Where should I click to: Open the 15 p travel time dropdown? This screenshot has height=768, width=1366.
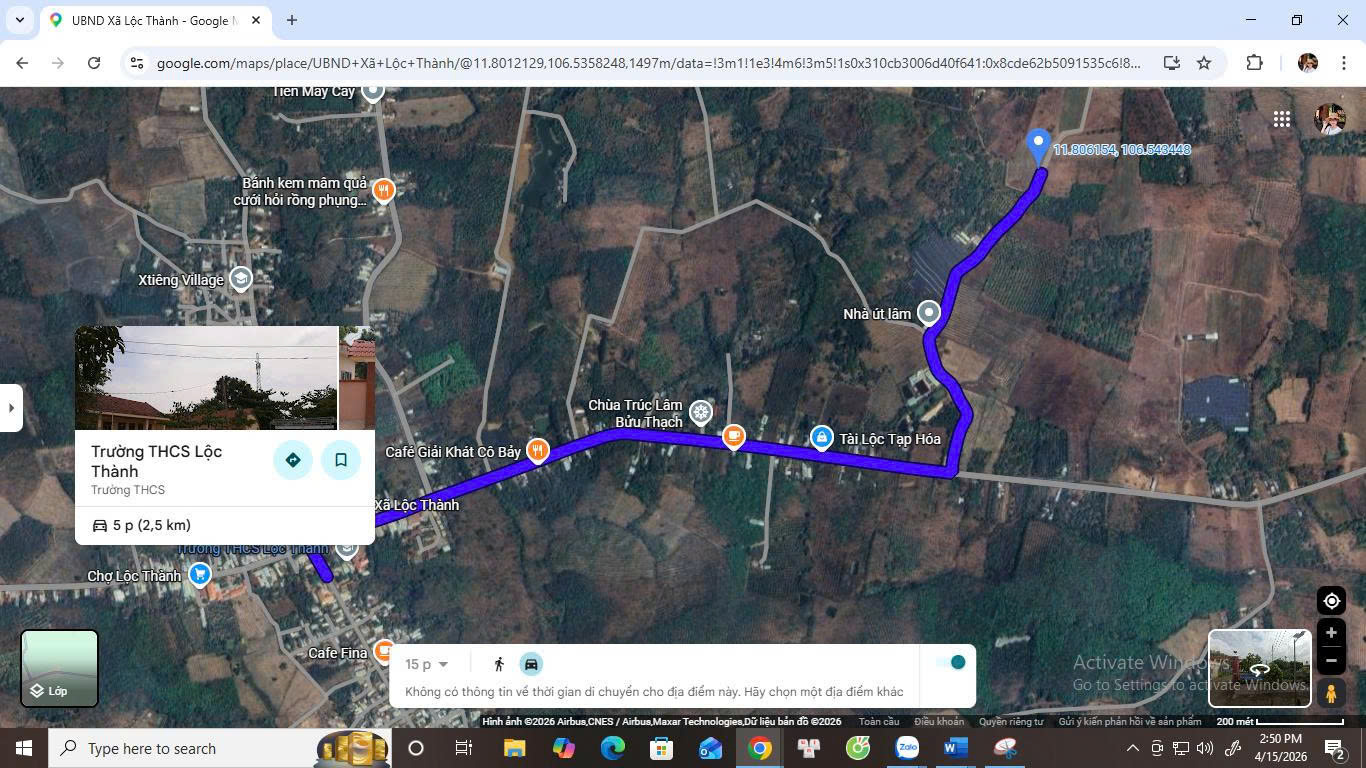tap(427, 664)
